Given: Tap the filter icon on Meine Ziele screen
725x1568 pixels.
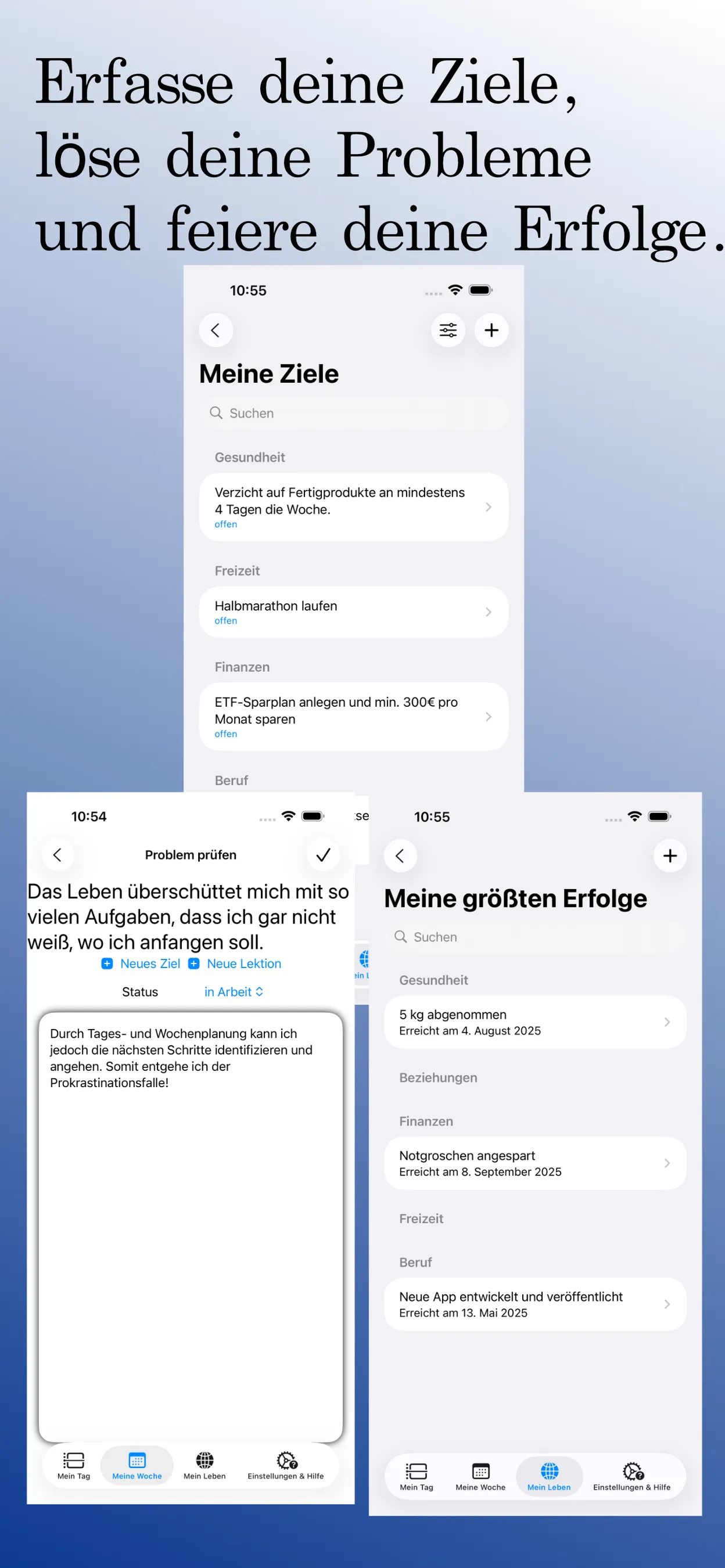Looking at the screenshot, I should [x=447, y=330].
